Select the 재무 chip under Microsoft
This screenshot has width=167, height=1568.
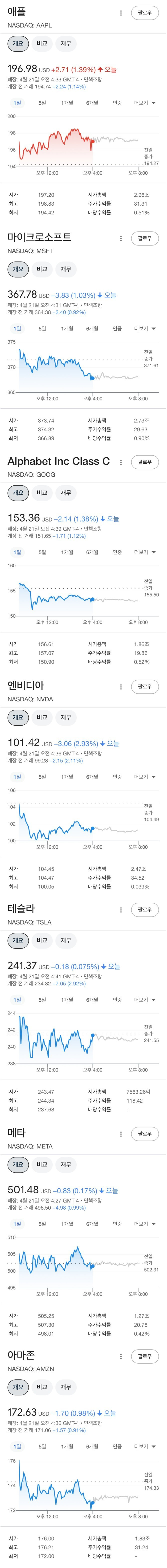(x=65, y=269)
